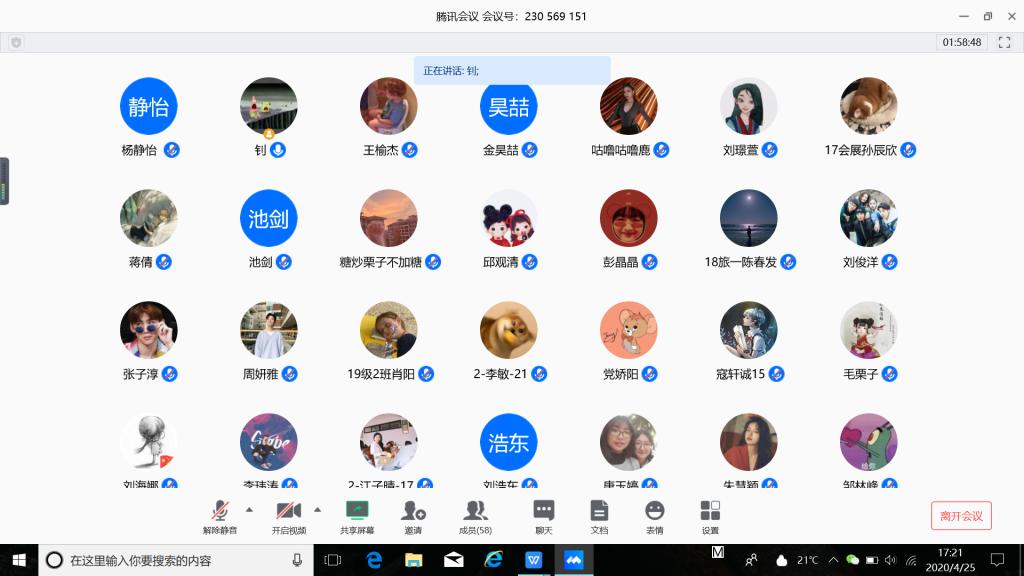Screen dimensions: 1024x576
Task: Enter full screen mode
Action: coord(1004,42)
